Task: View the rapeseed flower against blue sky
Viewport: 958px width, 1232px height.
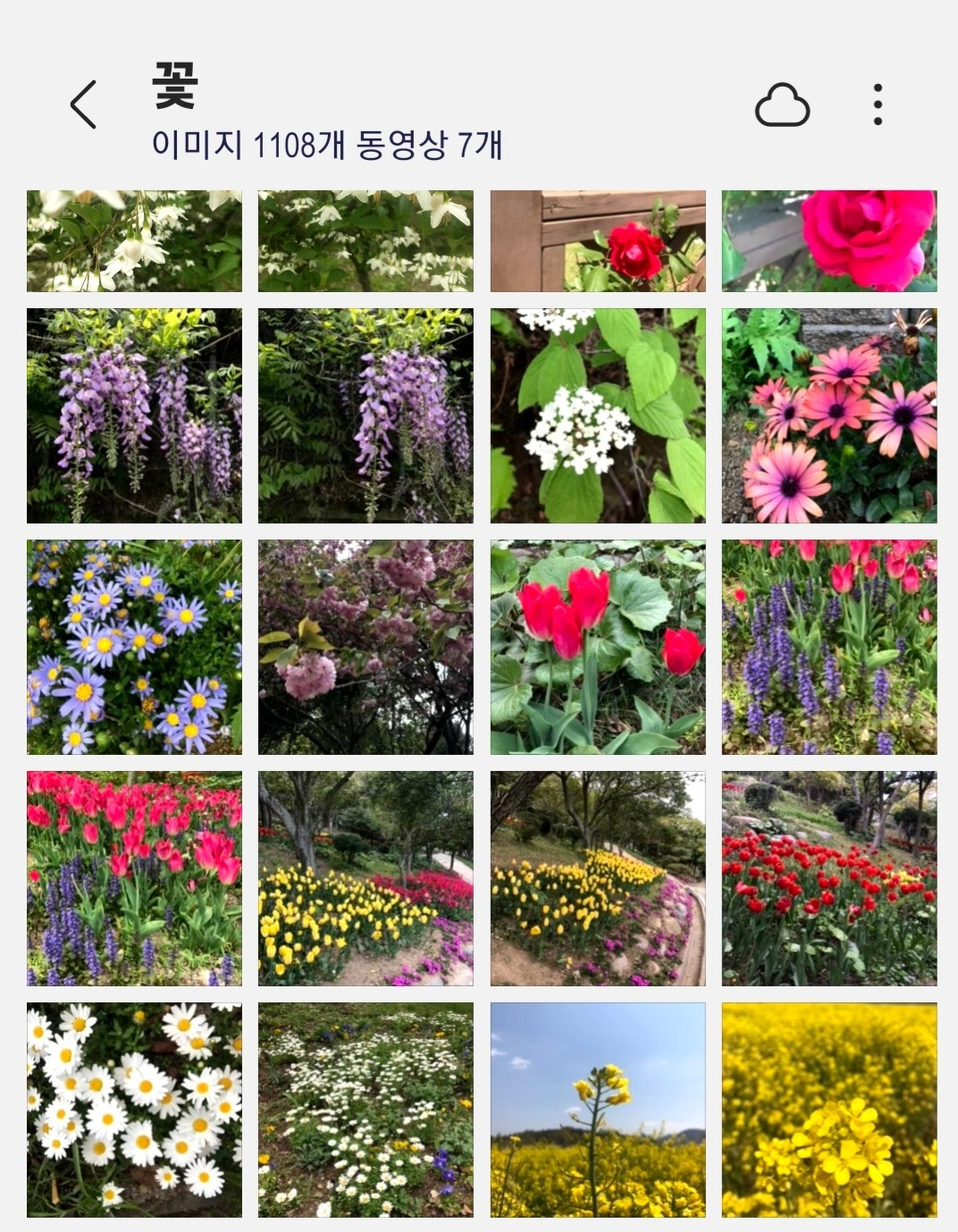Action: [x=598, y=1110]
